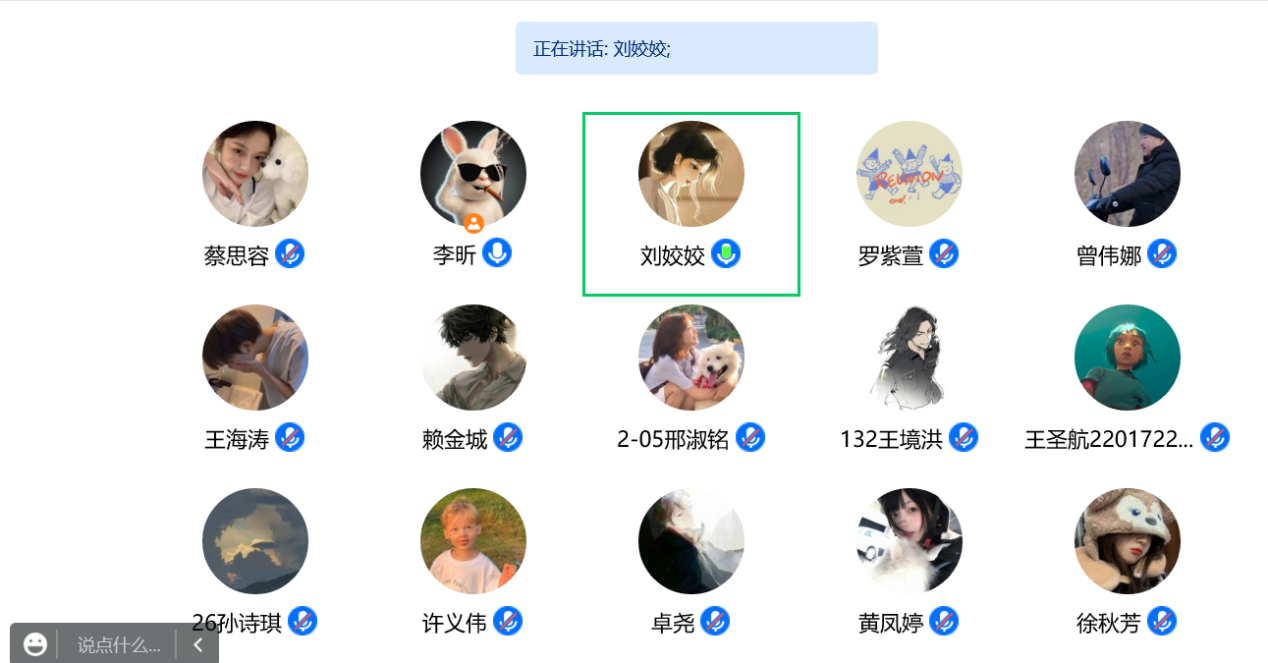Select participant 李昕 with bunny avatar

473,174
